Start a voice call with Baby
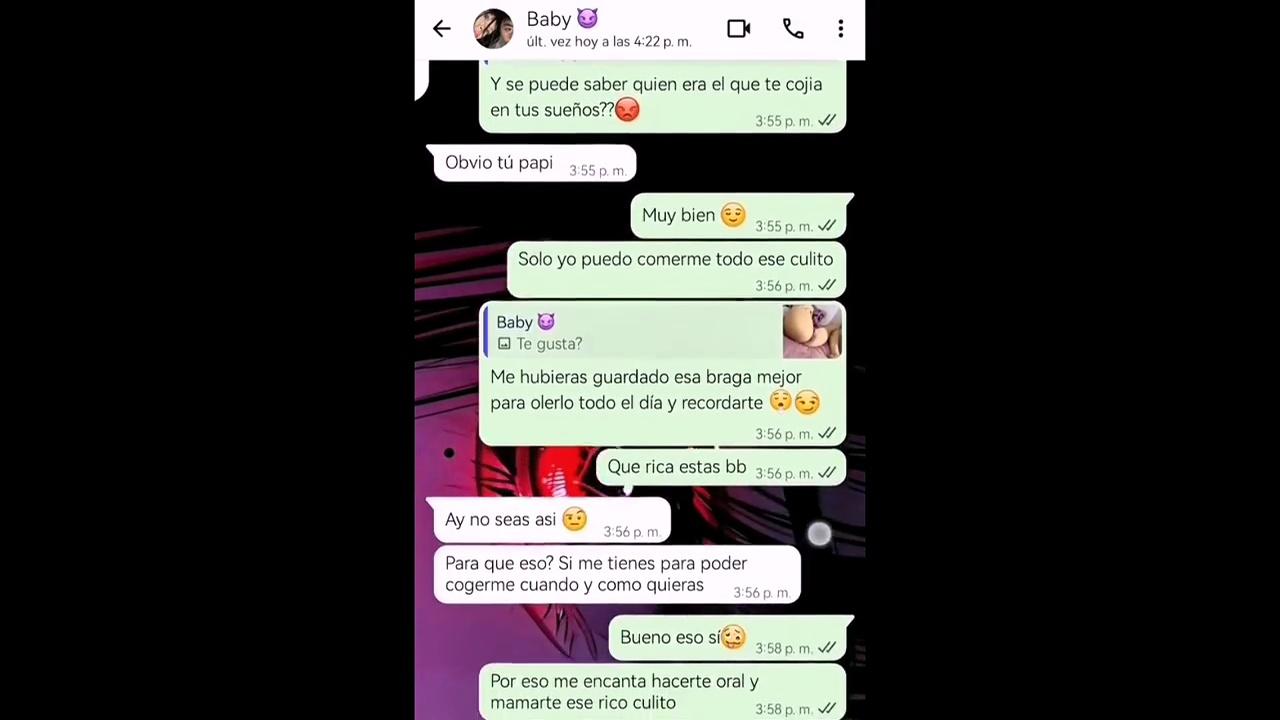This screenshot has height=720, width=1280. point(793,29)
